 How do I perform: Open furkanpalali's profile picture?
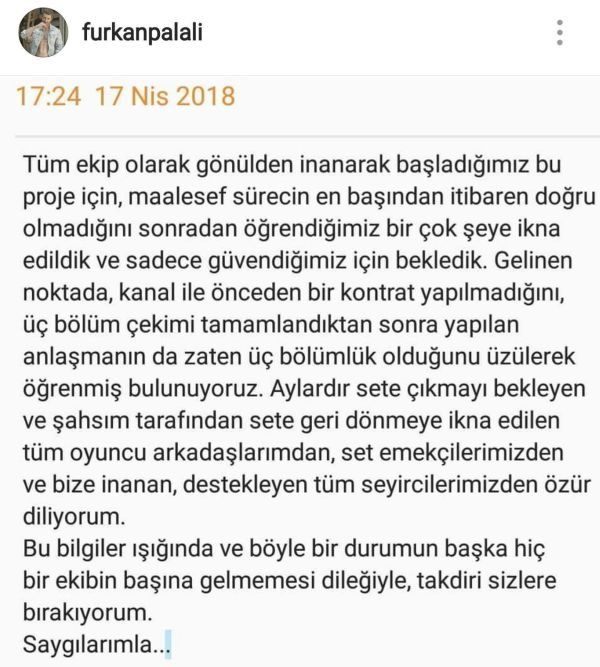43,33
